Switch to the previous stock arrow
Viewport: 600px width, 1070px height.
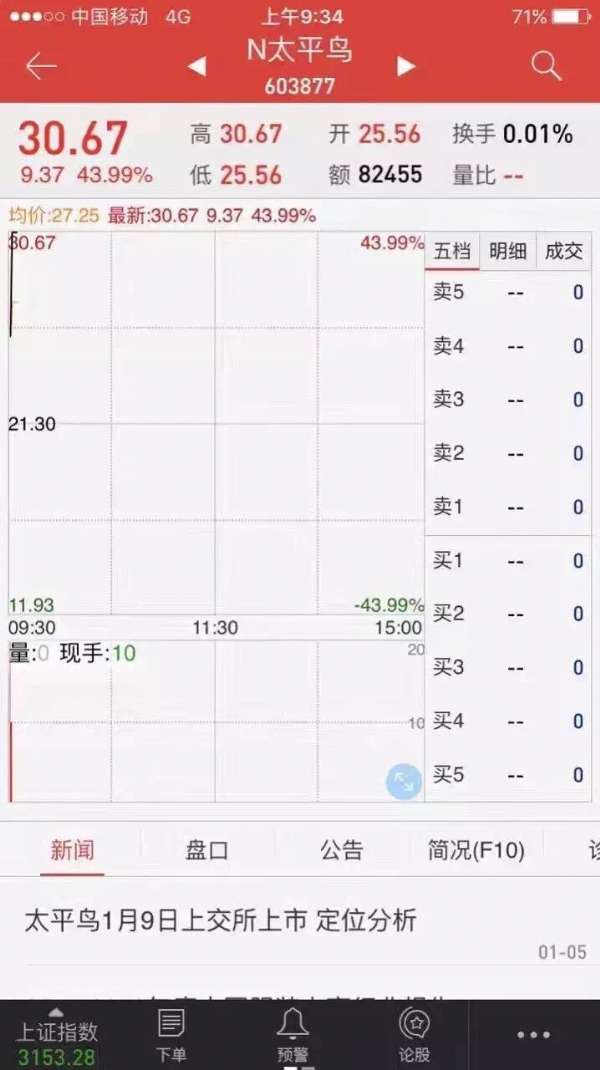pyautogui.click(x=197, y=67)
